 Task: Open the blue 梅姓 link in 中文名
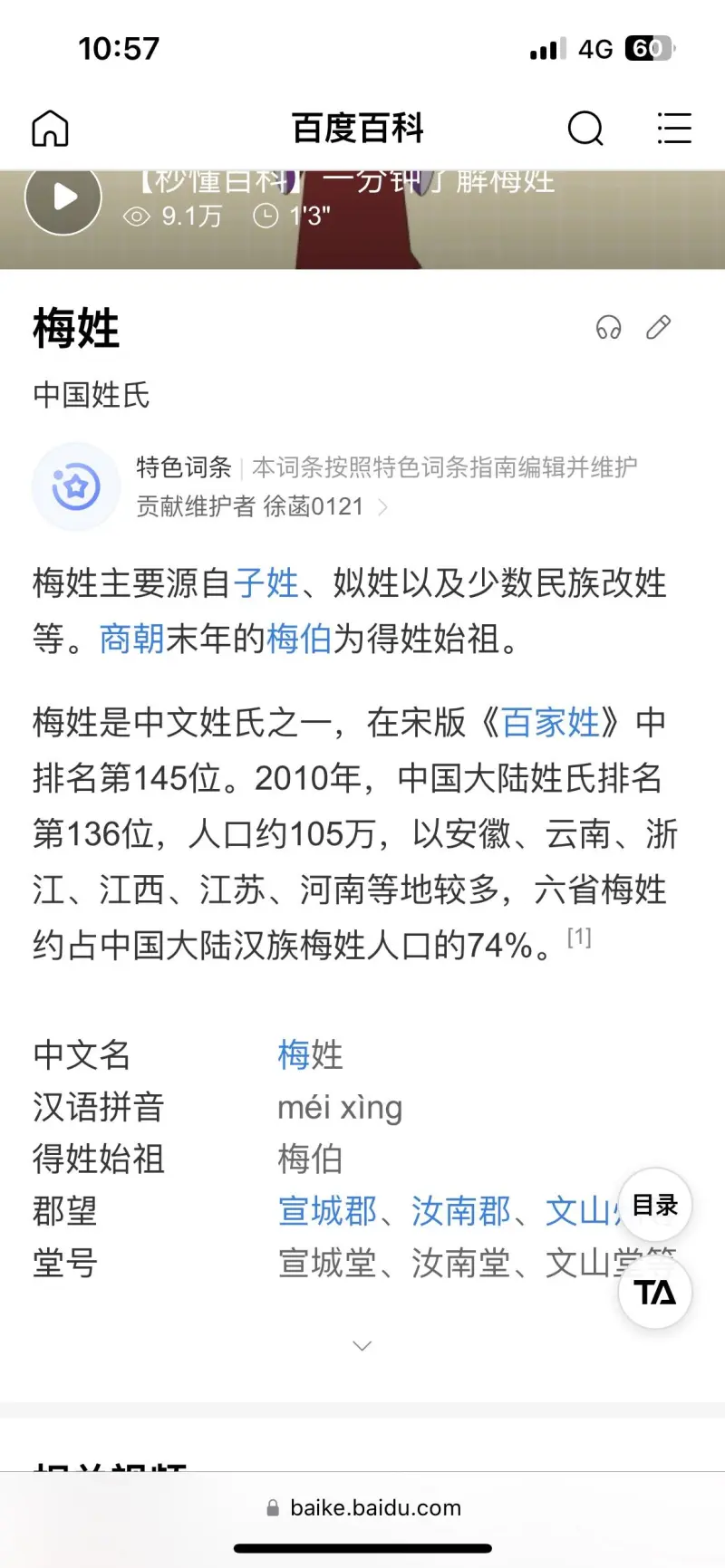[310, 1055]
